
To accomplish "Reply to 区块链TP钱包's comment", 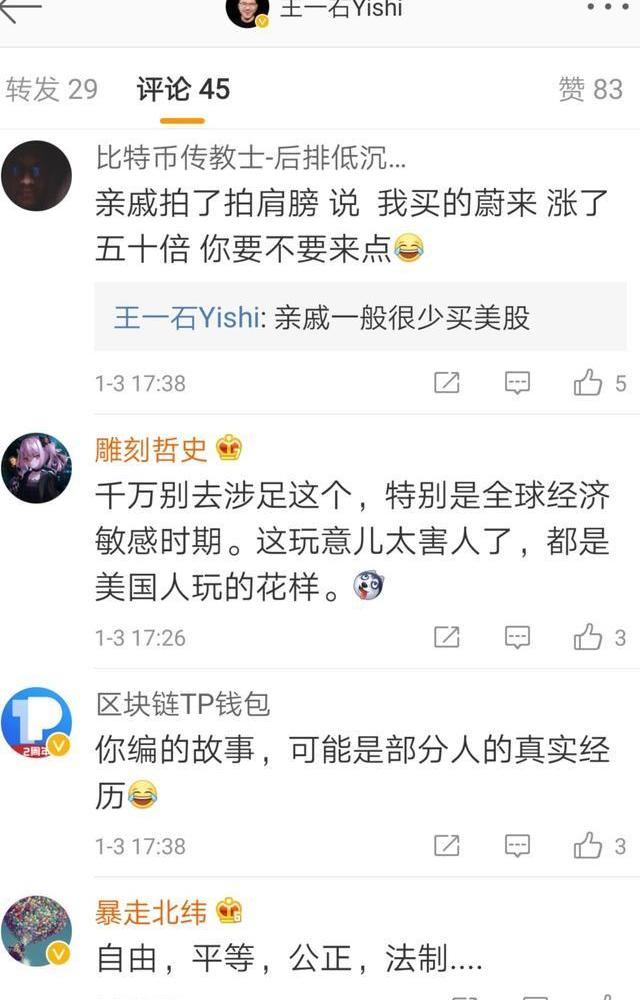I will coord(517,846).
